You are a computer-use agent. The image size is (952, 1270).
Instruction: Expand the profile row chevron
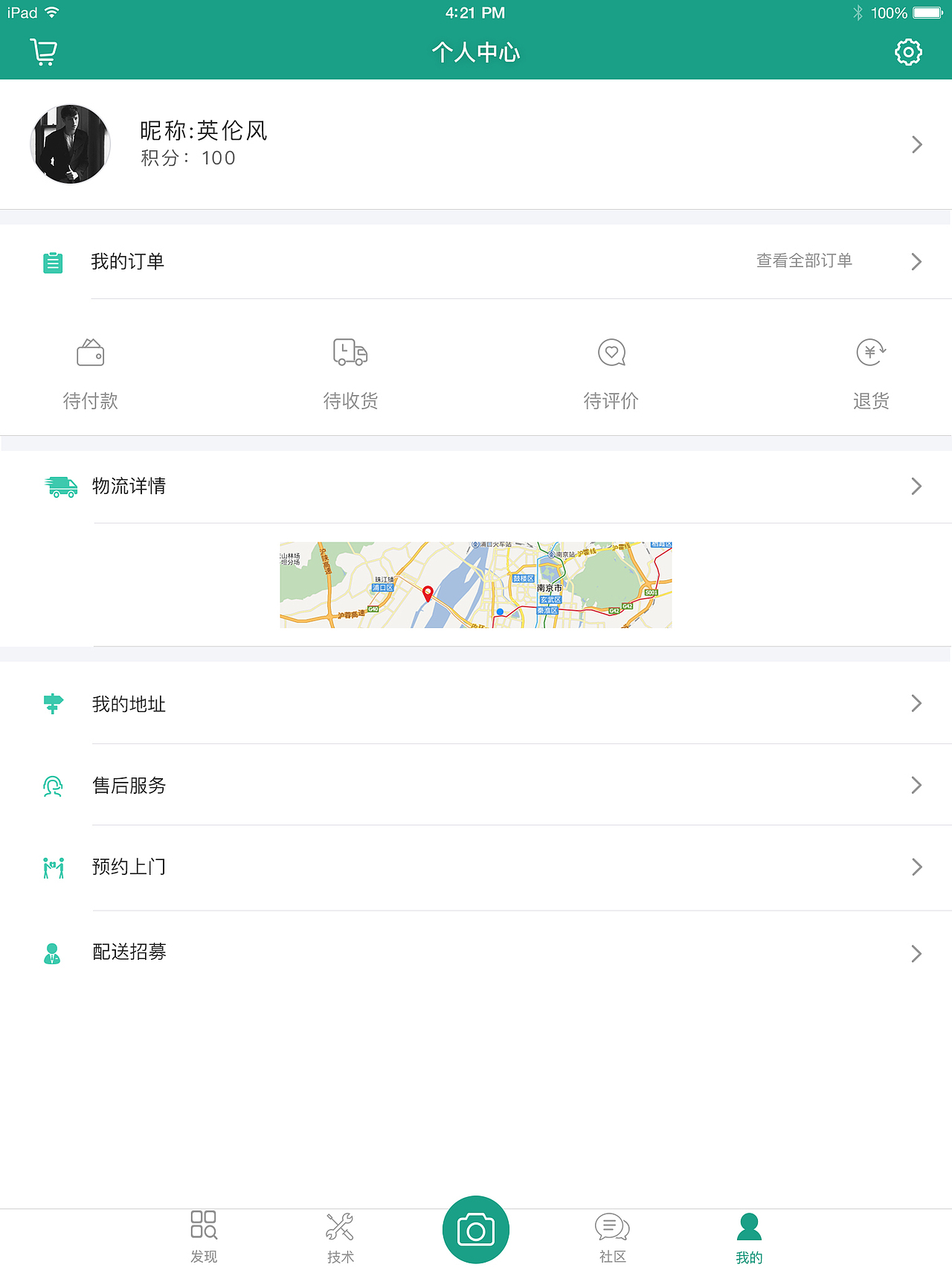click(x=916, y=144)
